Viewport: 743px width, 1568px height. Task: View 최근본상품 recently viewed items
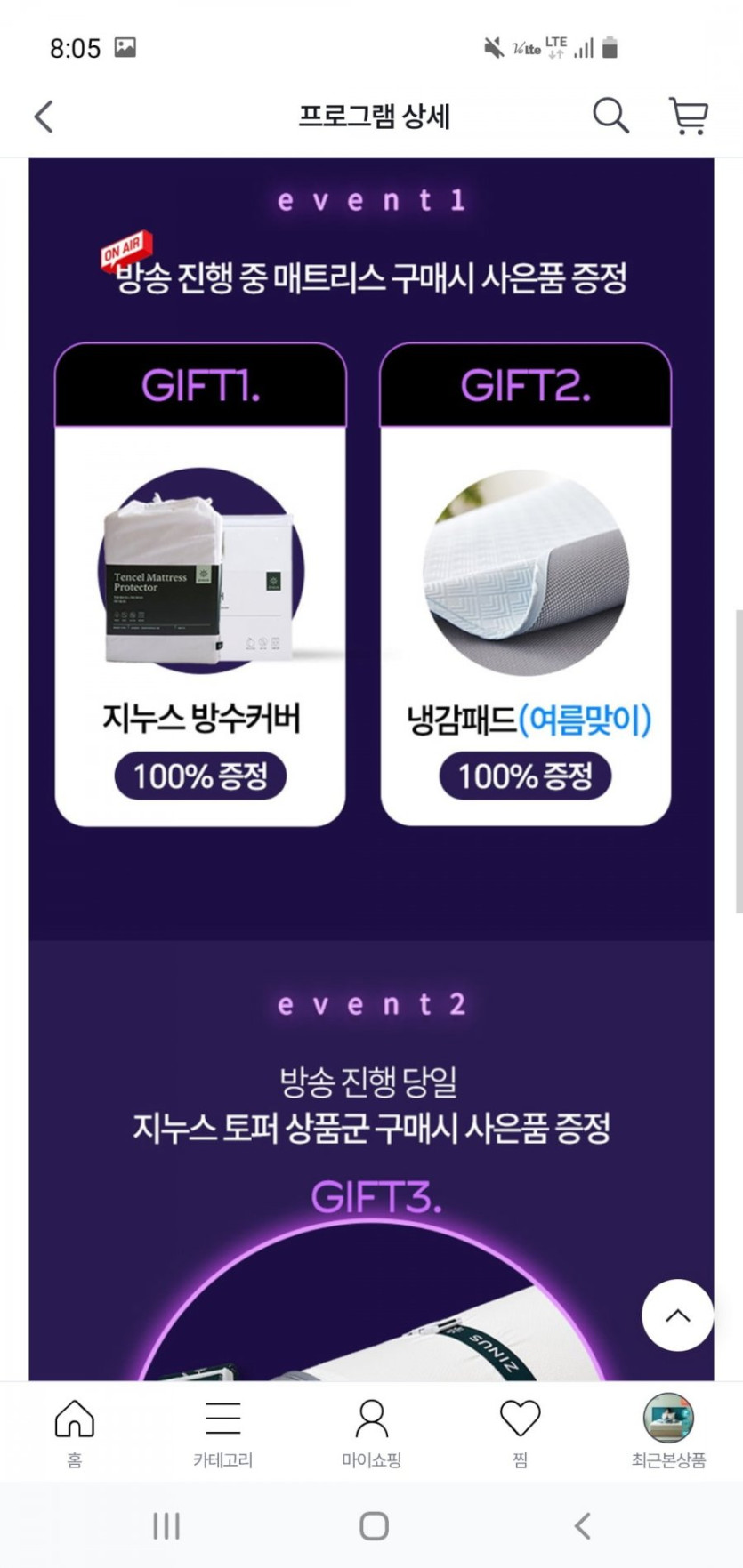pyautogui.click(x=668, y=1433)
